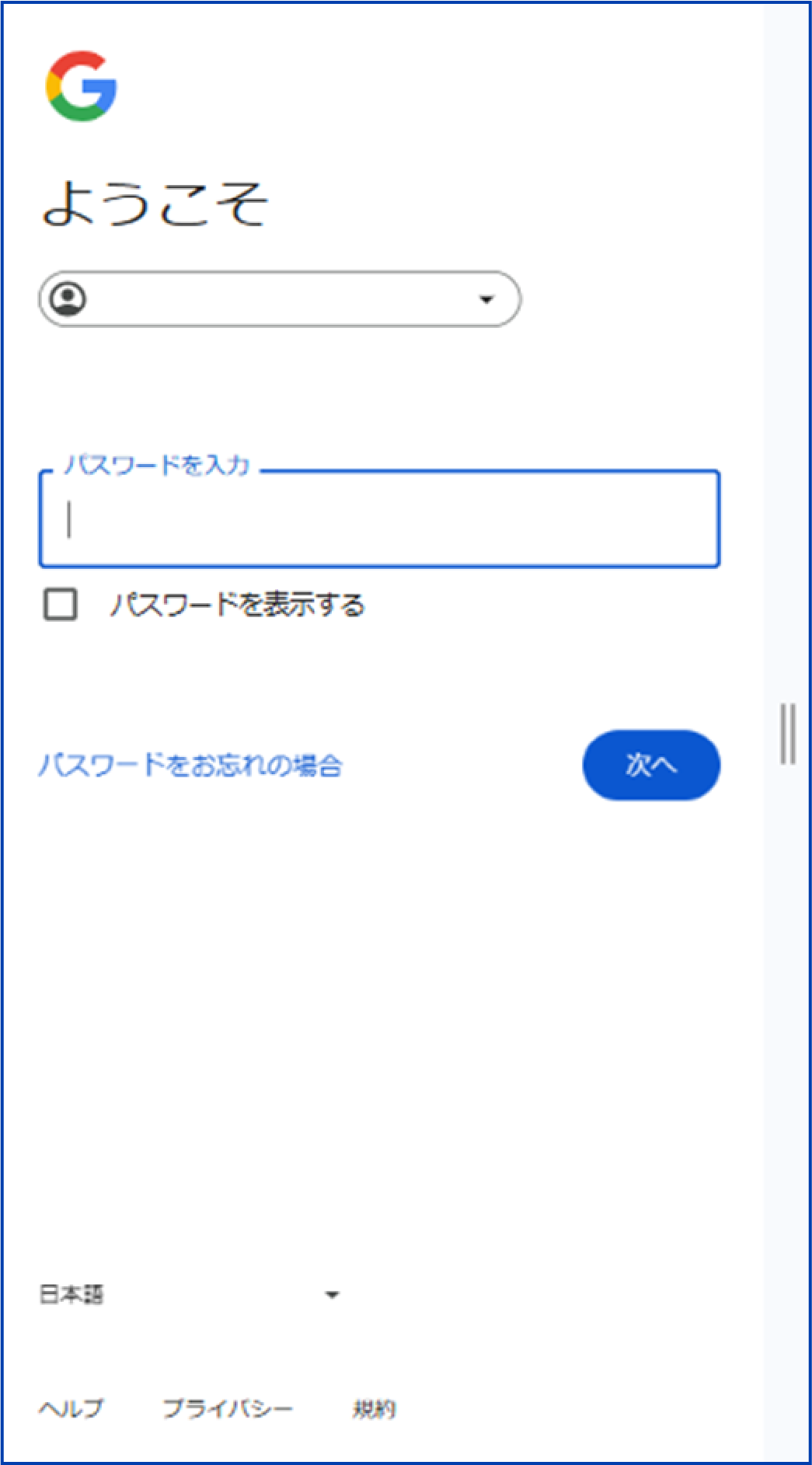Focus the パスワードを入力 field
This screenshot has width=812, height=1465.
click(x=379, y=519)
